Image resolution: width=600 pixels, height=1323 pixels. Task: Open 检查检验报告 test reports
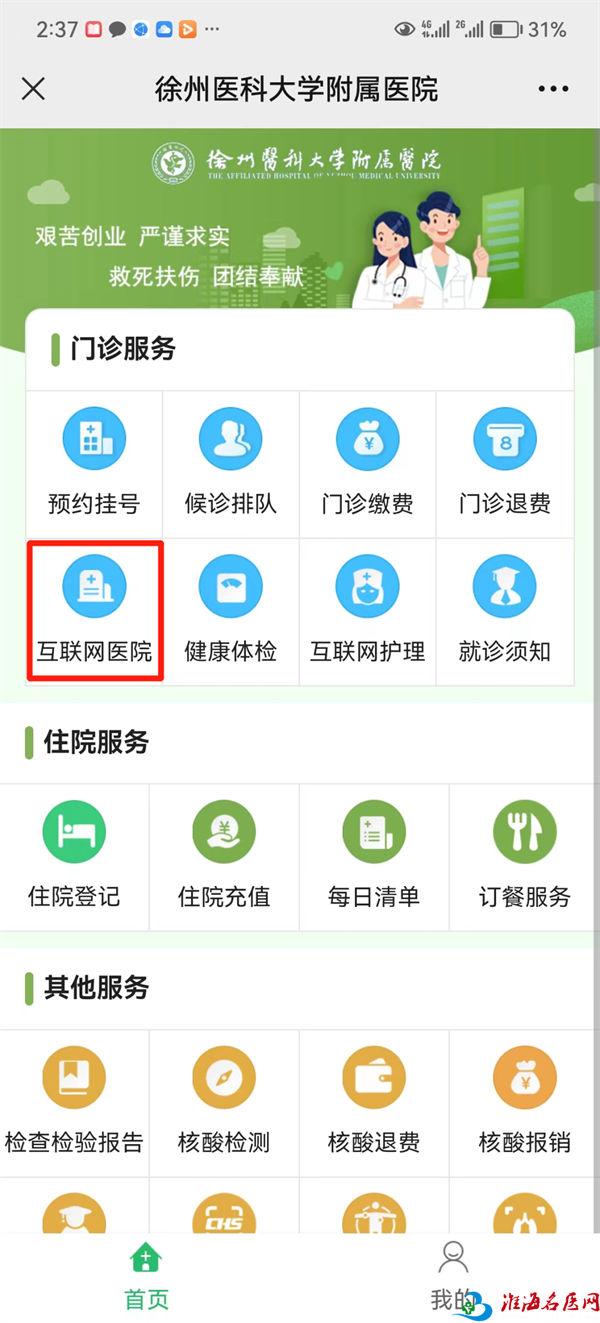point(74,1102)
